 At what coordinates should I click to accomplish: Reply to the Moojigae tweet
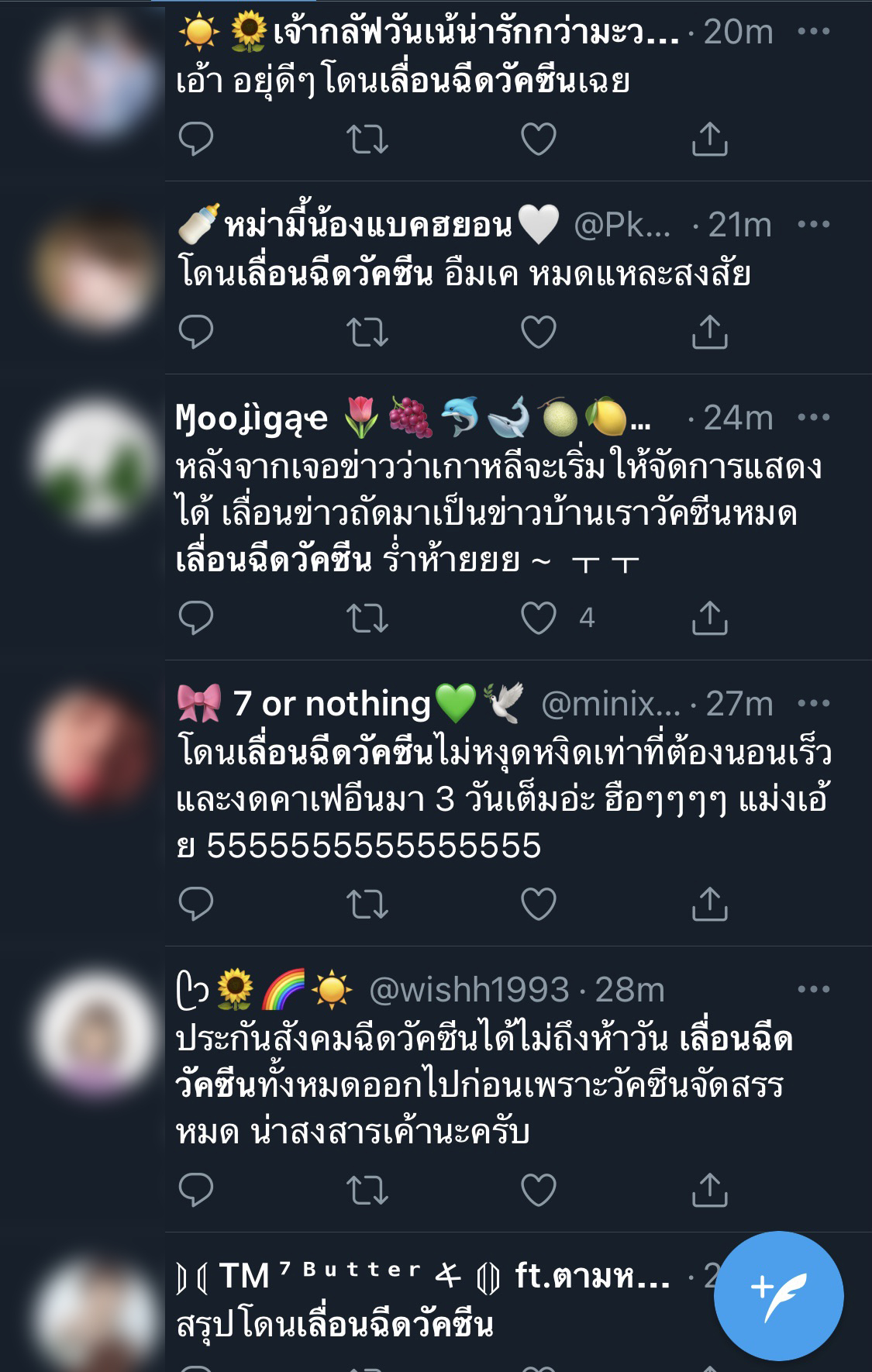(x=196, y=618)
